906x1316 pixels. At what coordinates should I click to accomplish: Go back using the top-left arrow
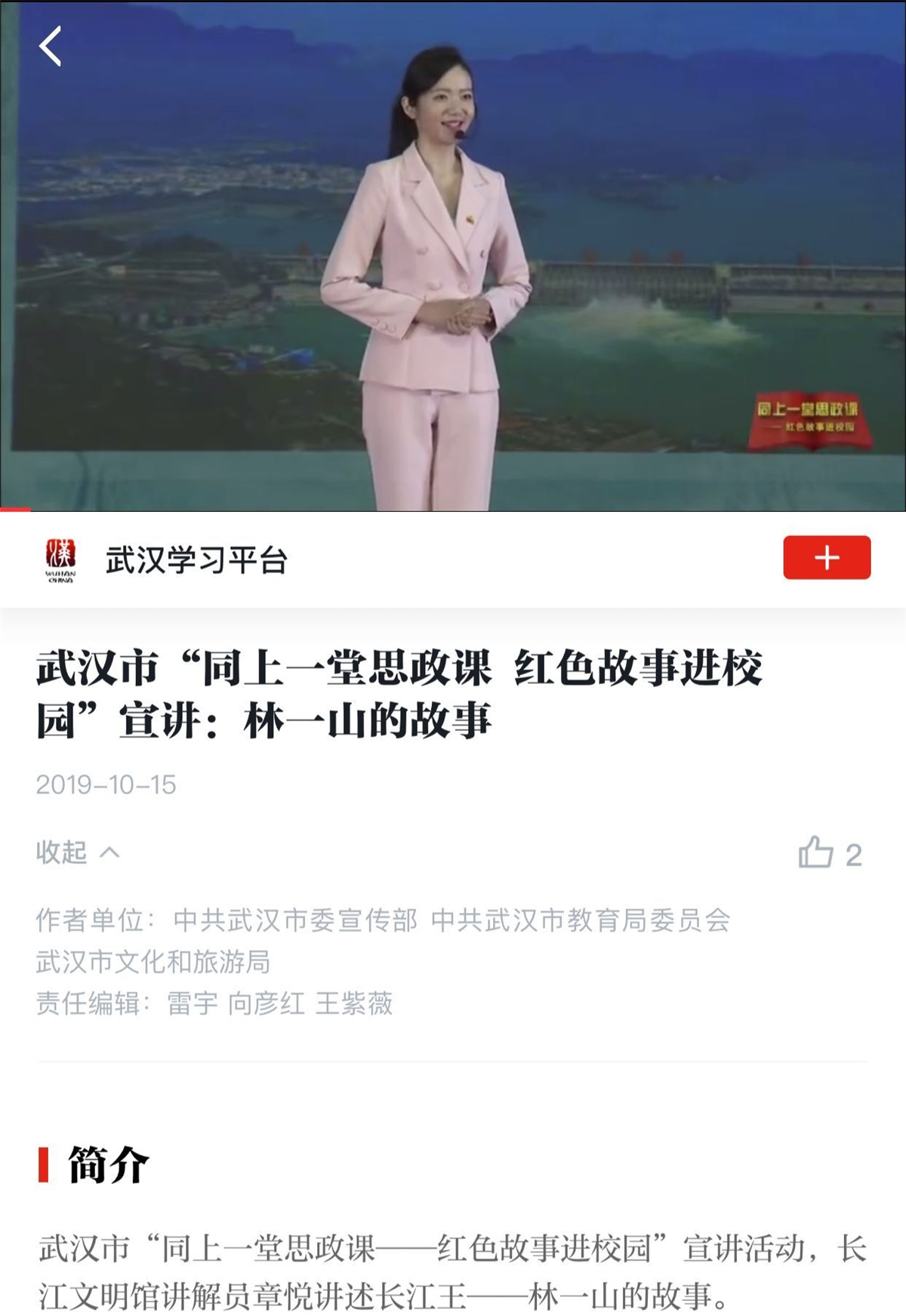click(x=50, y=47)
